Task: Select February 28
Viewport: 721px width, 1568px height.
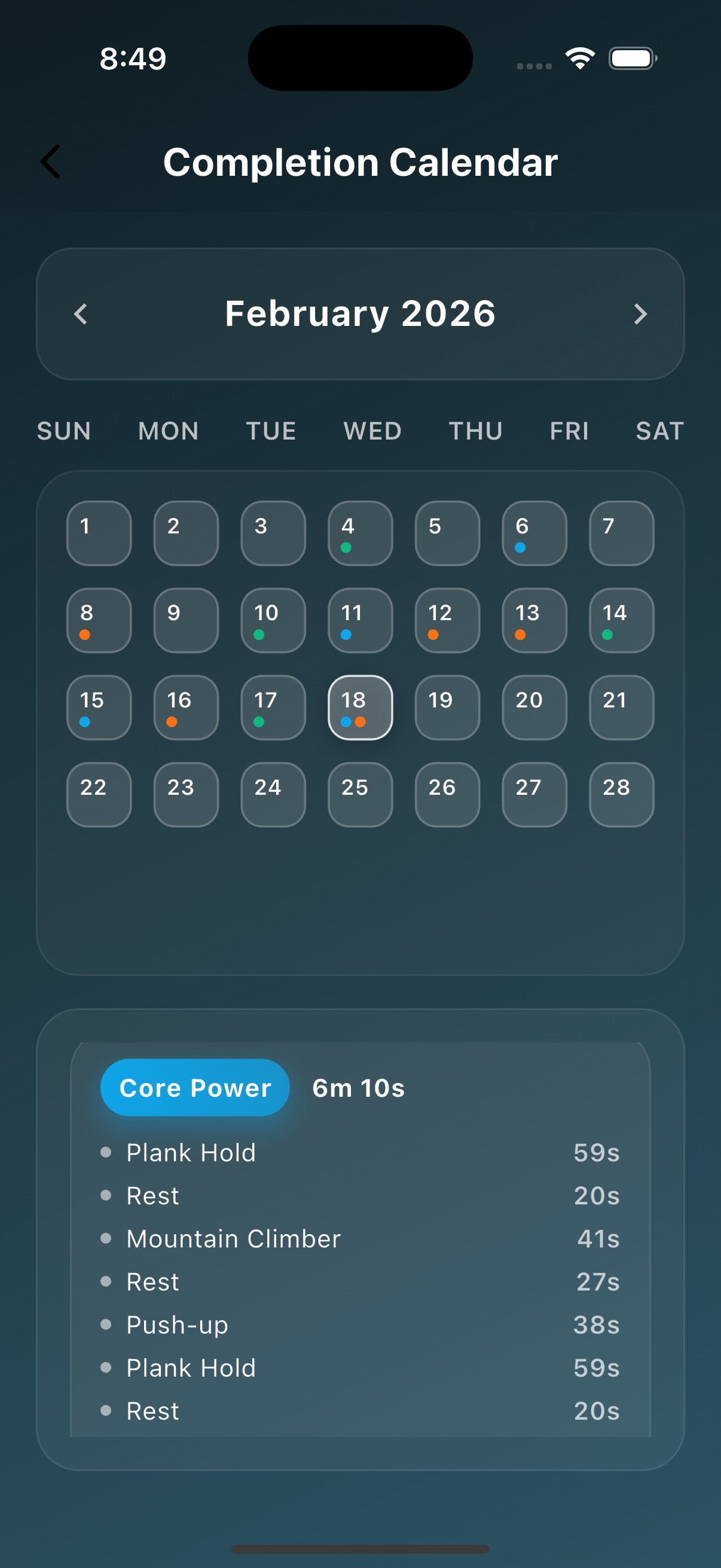Action: coord(621,794)
